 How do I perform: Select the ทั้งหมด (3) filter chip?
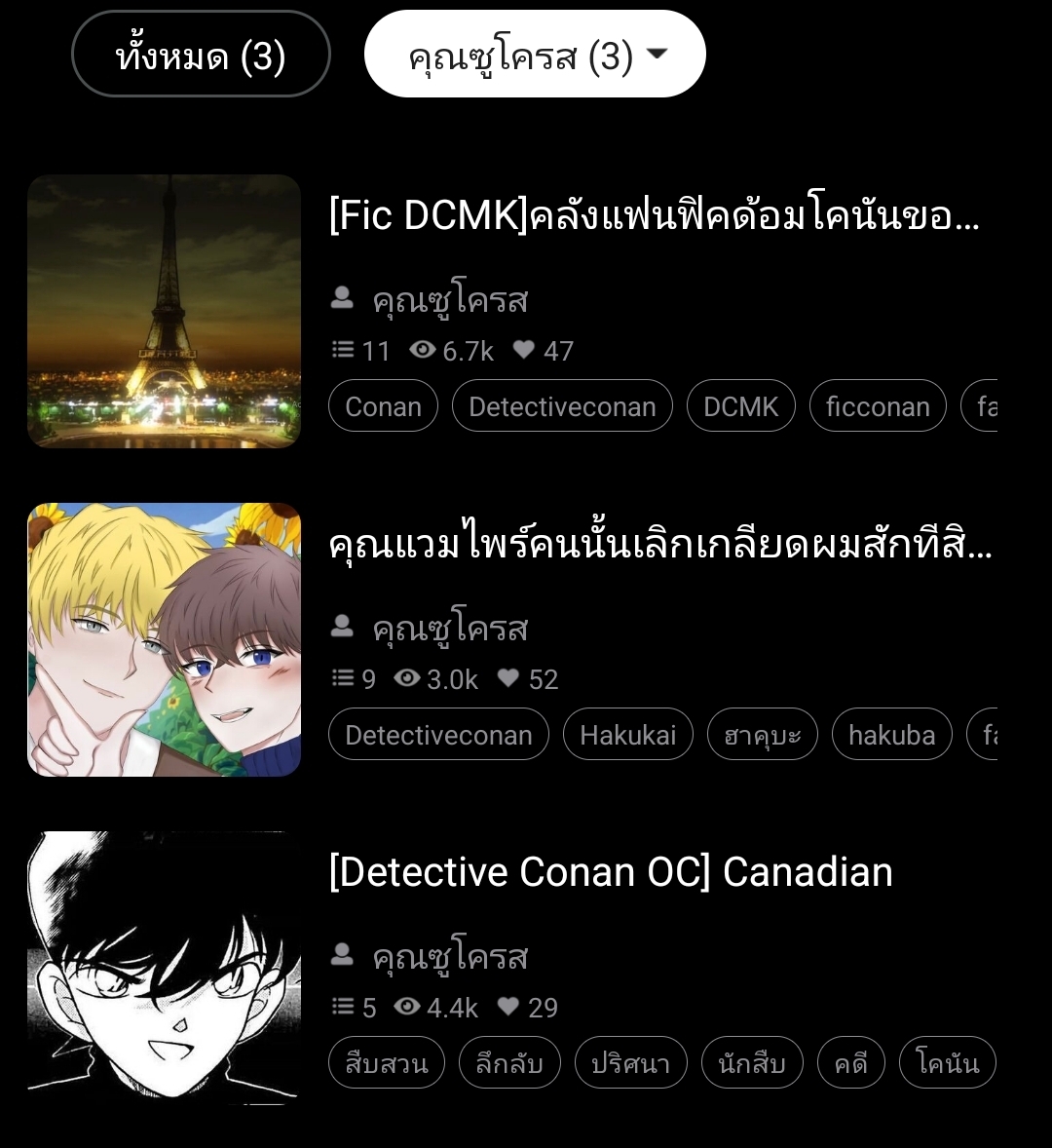[x=201, y=55]
